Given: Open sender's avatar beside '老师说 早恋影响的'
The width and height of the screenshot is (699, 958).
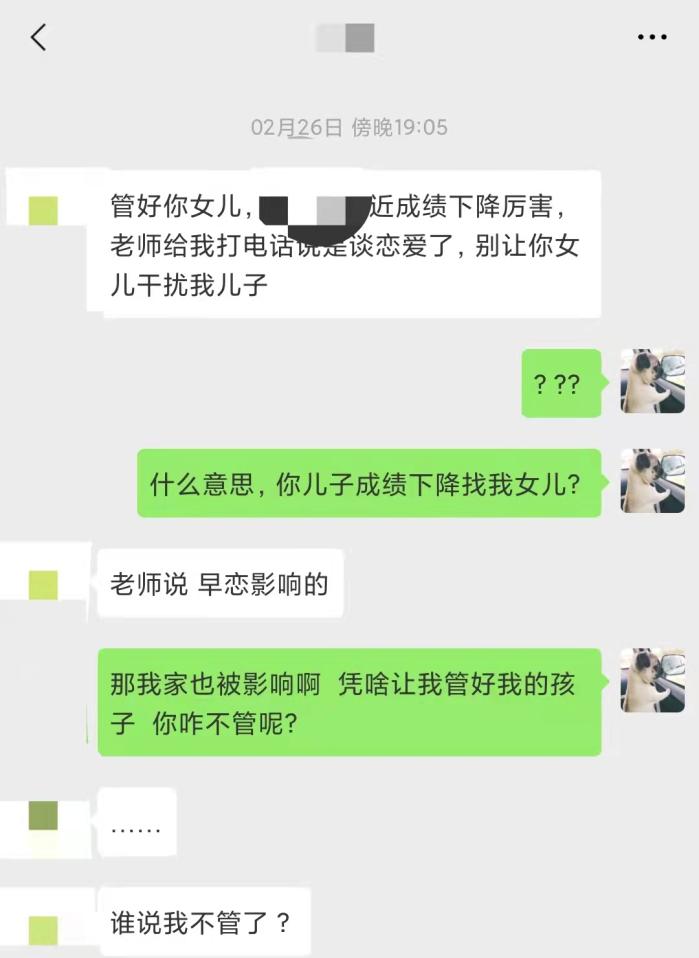Looking at the screenshot, I should pyautogui.click(x=43, y=584).
